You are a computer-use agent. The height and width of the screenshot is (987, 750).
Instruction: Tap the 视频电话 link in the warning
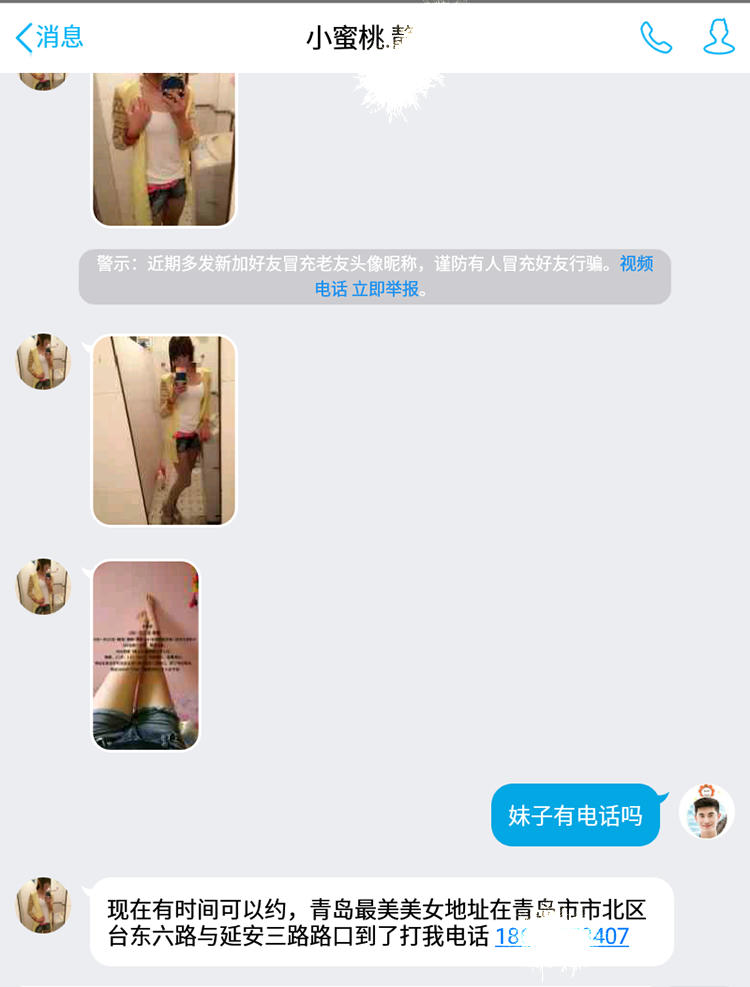pyautogui.click(x=636, y=264)
